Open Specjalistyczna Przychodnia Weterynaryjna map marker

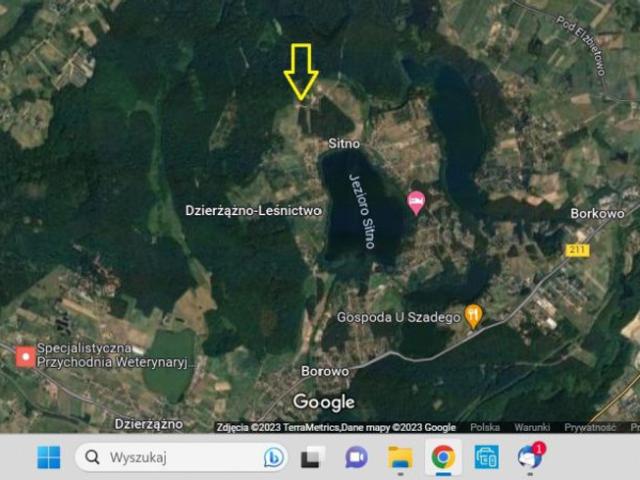pyautogui.click(x=25, y=356)
